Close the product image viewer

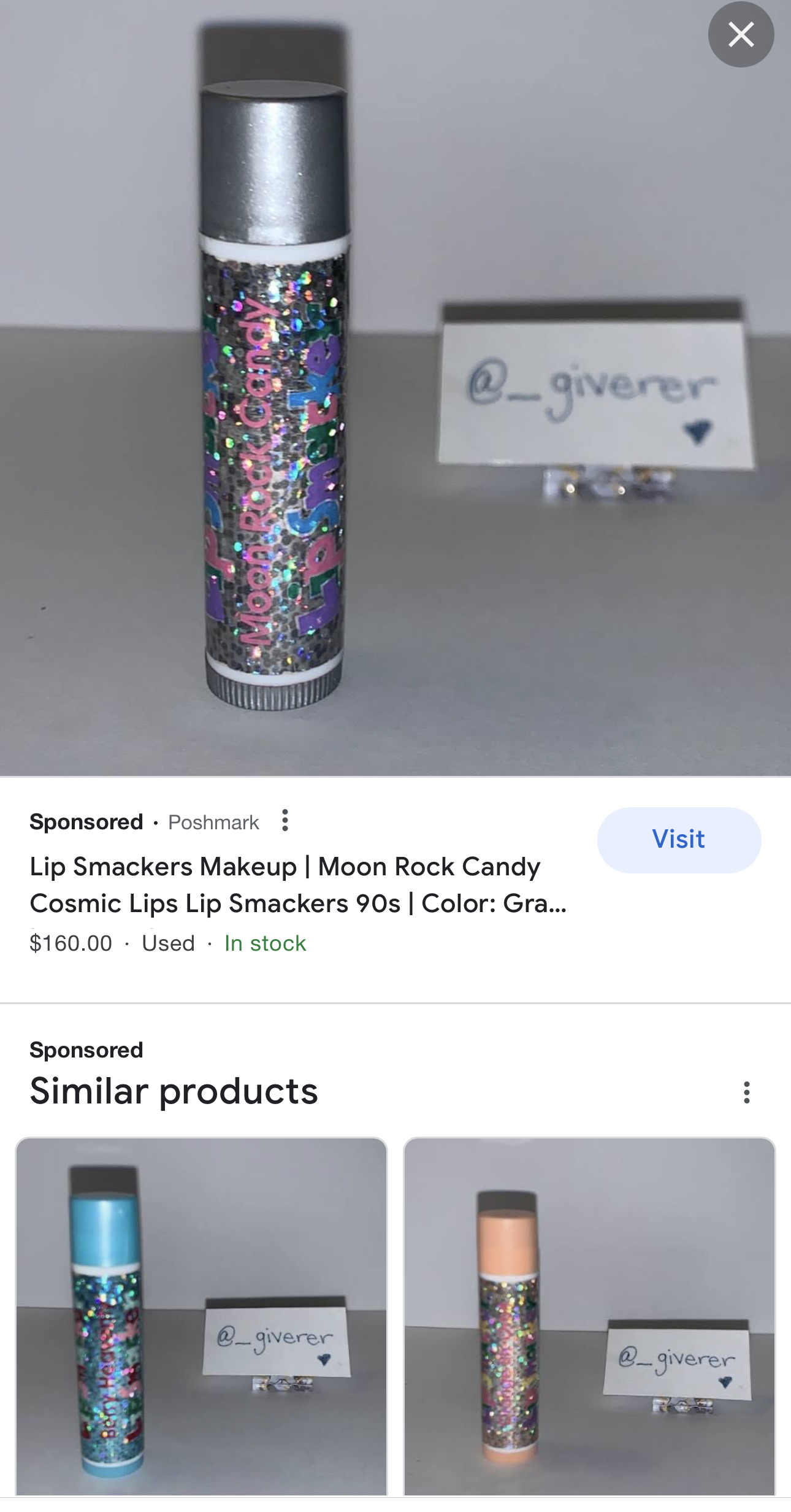click(741, 34)
